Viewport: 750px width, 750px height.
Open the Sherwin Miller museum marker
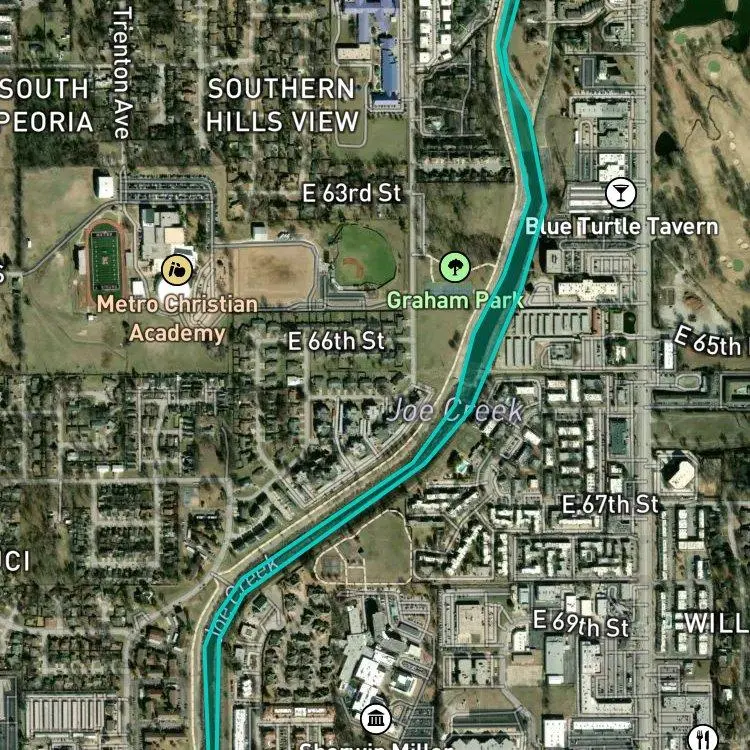[375, 719]
